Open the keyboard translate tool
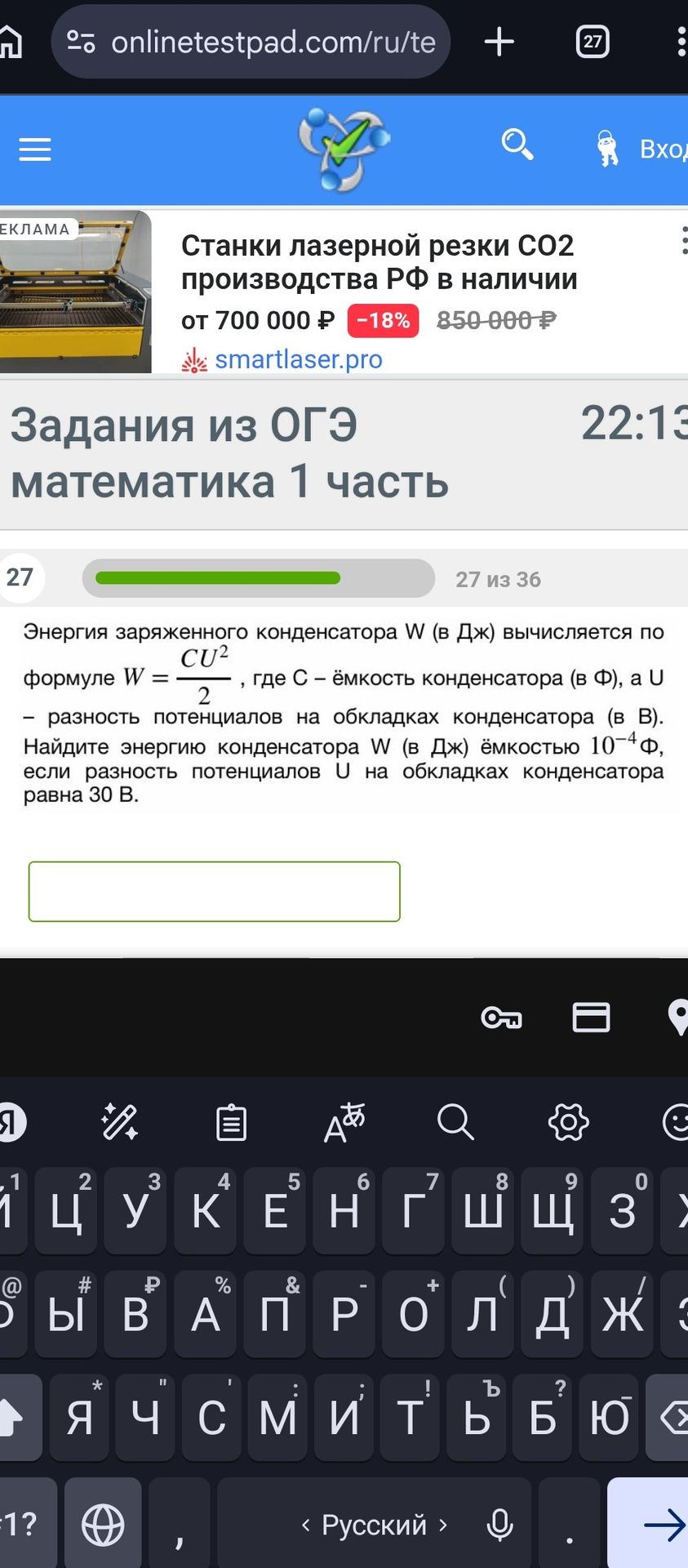Image resolution: width=688 pixels, height=1568 pixels. point(344,1122)
